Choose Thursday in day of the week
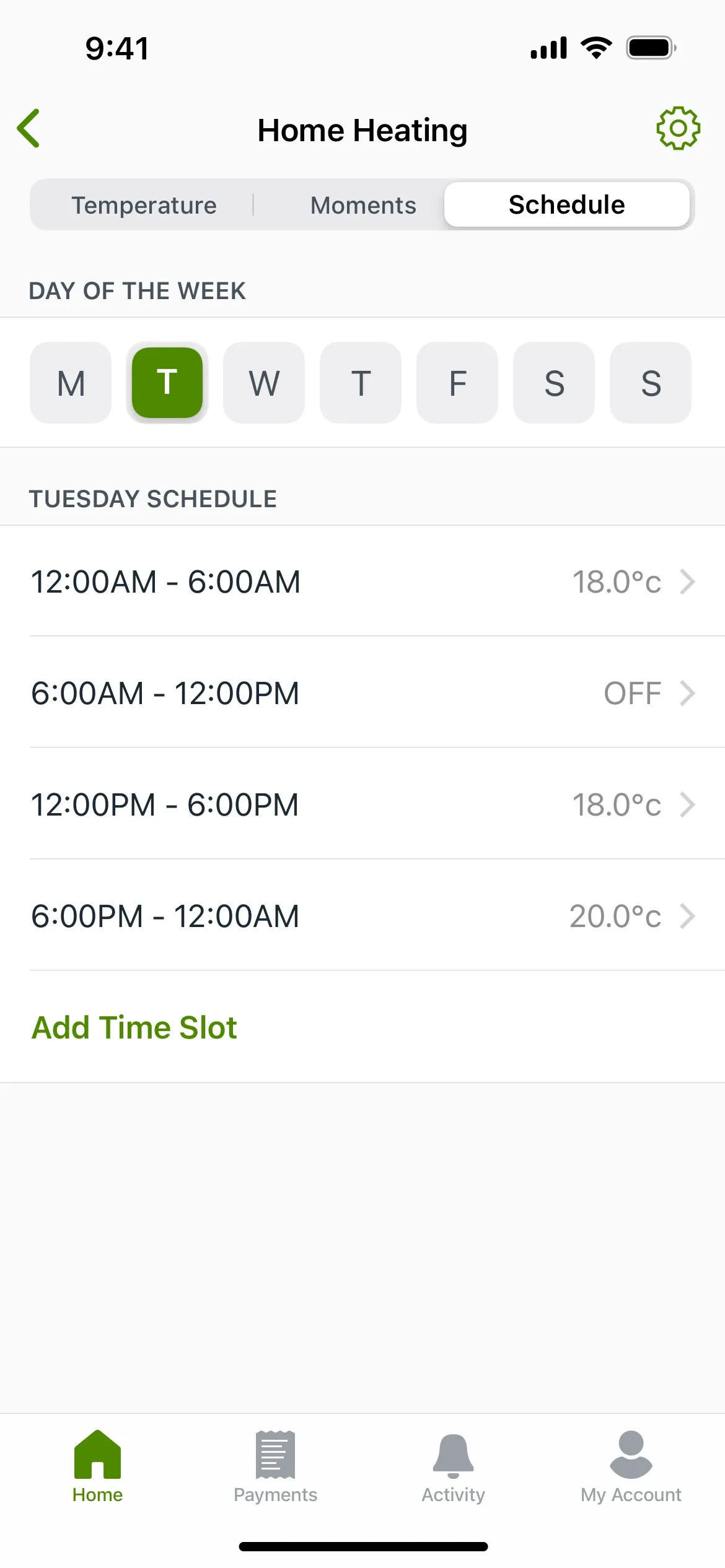Image resolution: width=725 pixels, height=1568 pixels. pos(361,383)
